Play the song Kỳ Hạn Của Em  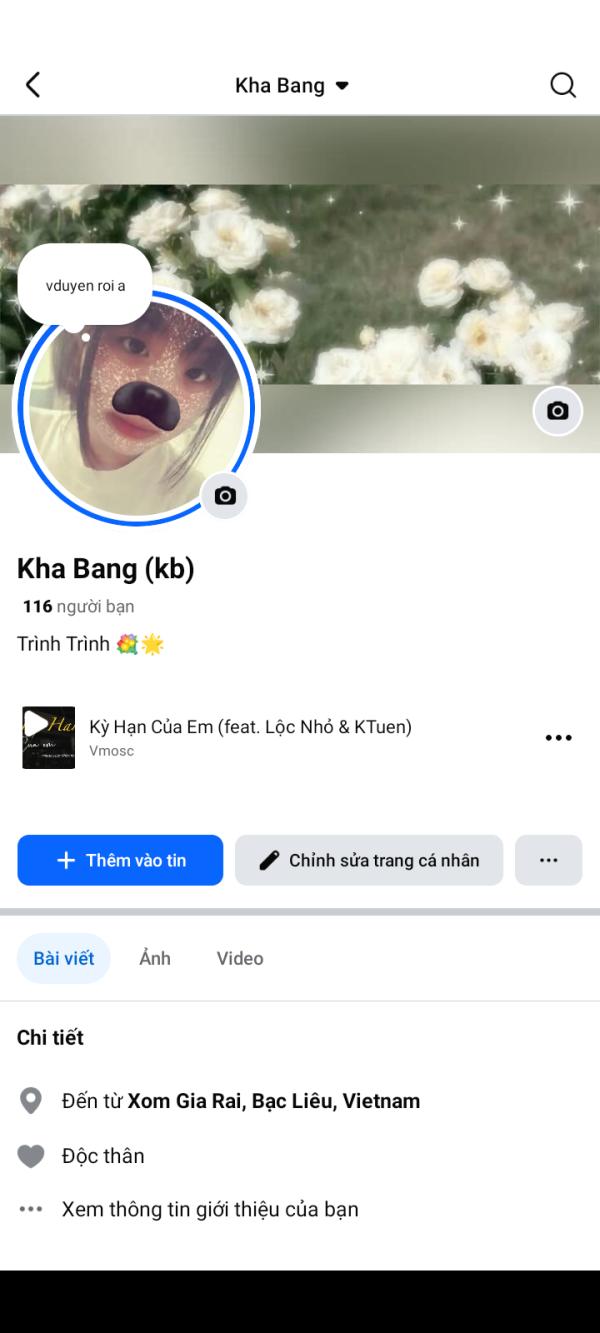(x=48, y=737)
